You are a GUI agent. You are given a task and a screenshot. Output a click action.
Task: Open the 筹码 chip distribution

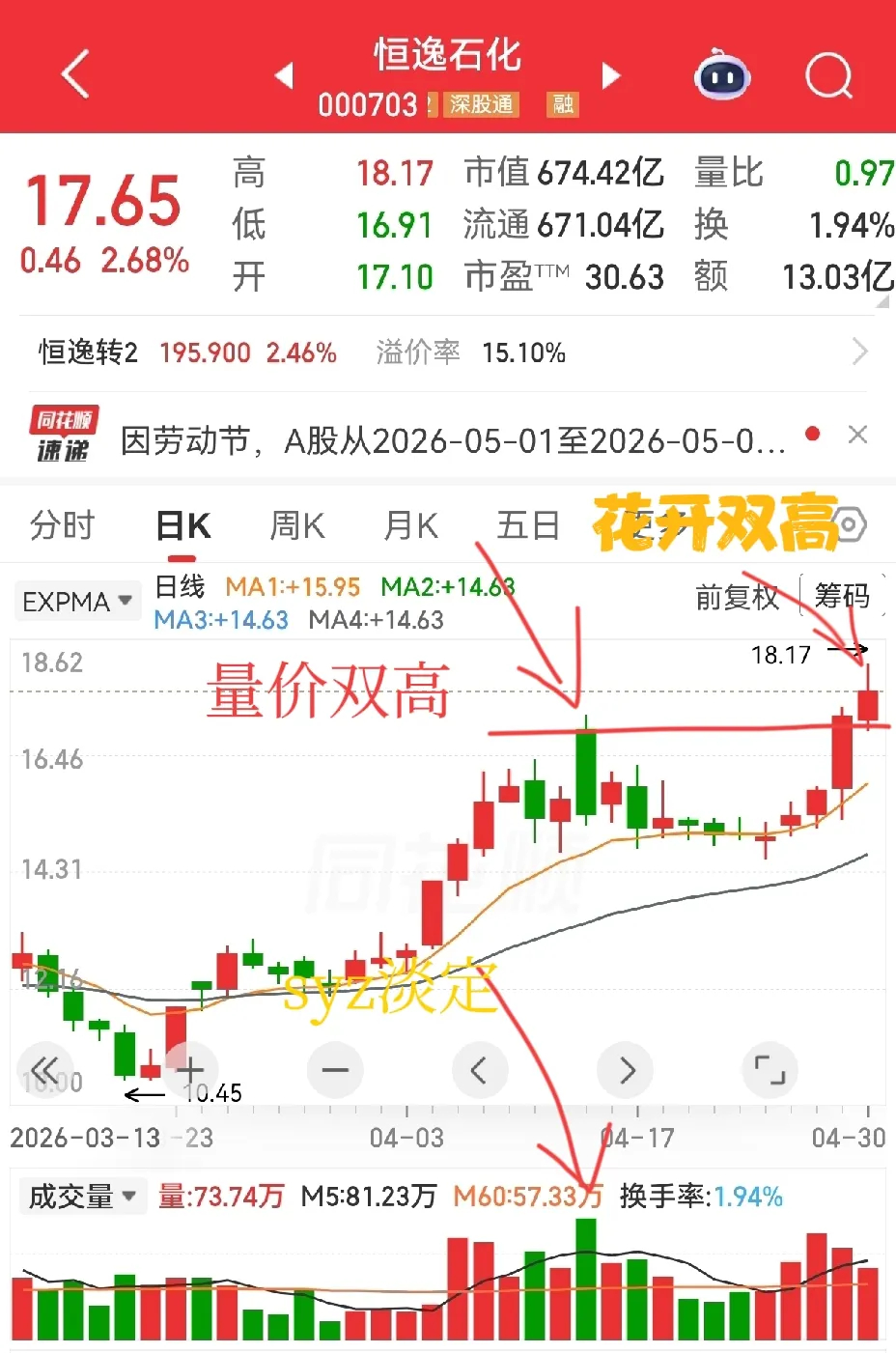pyautogui.click(x=842, y=596)
